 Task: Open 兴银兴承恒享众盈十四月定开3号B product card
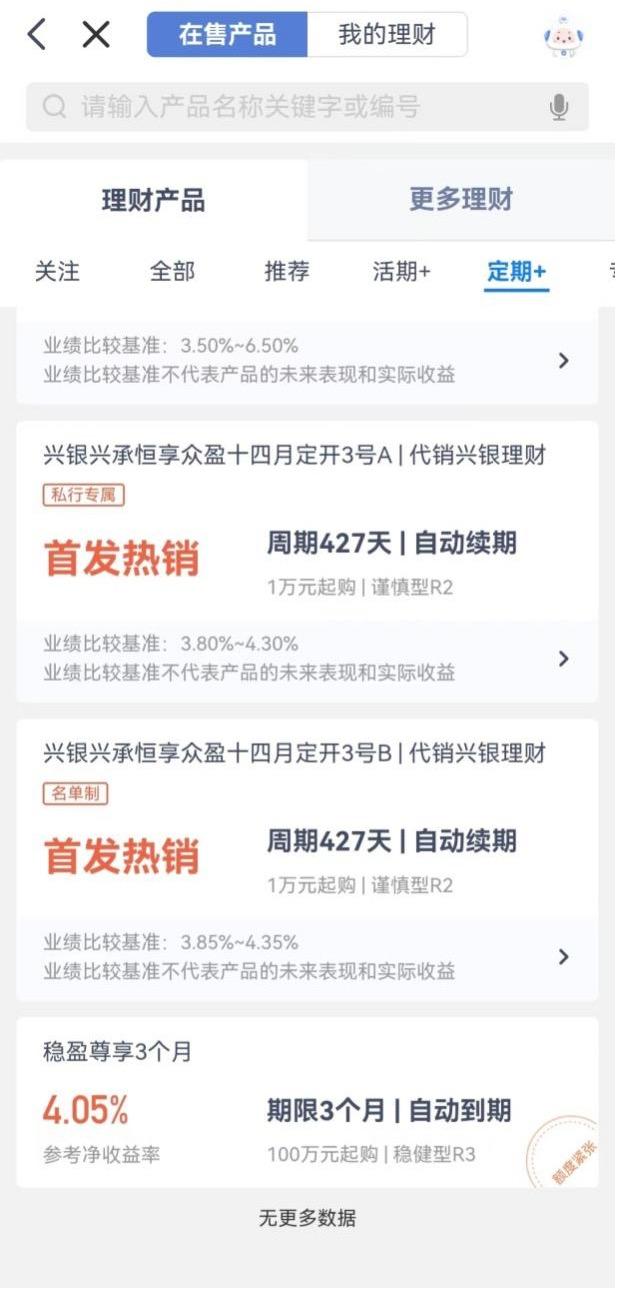[x=307, y=859]
